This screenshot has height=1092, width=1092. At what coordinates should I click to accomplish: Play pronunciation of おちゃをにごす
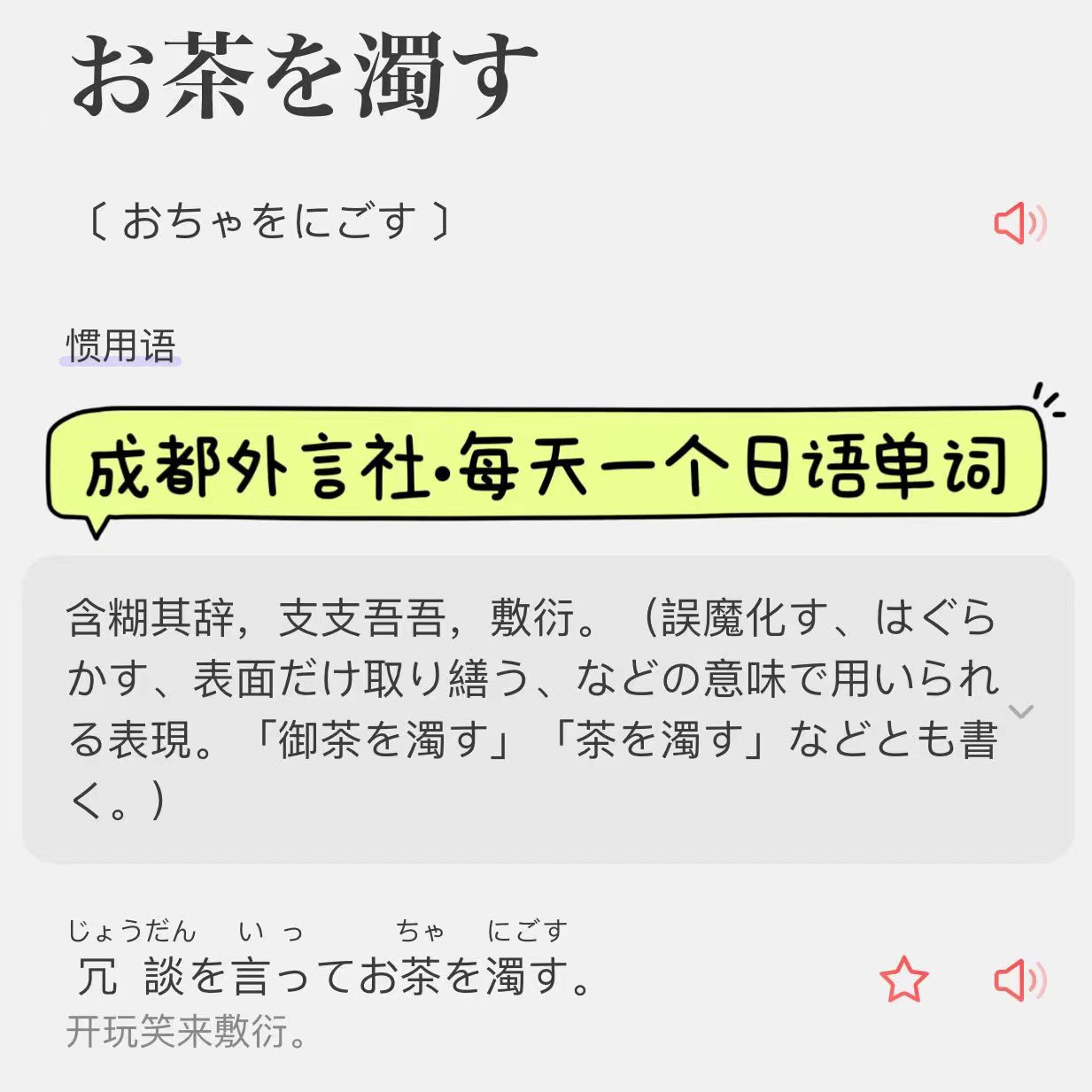point(1019,223)
